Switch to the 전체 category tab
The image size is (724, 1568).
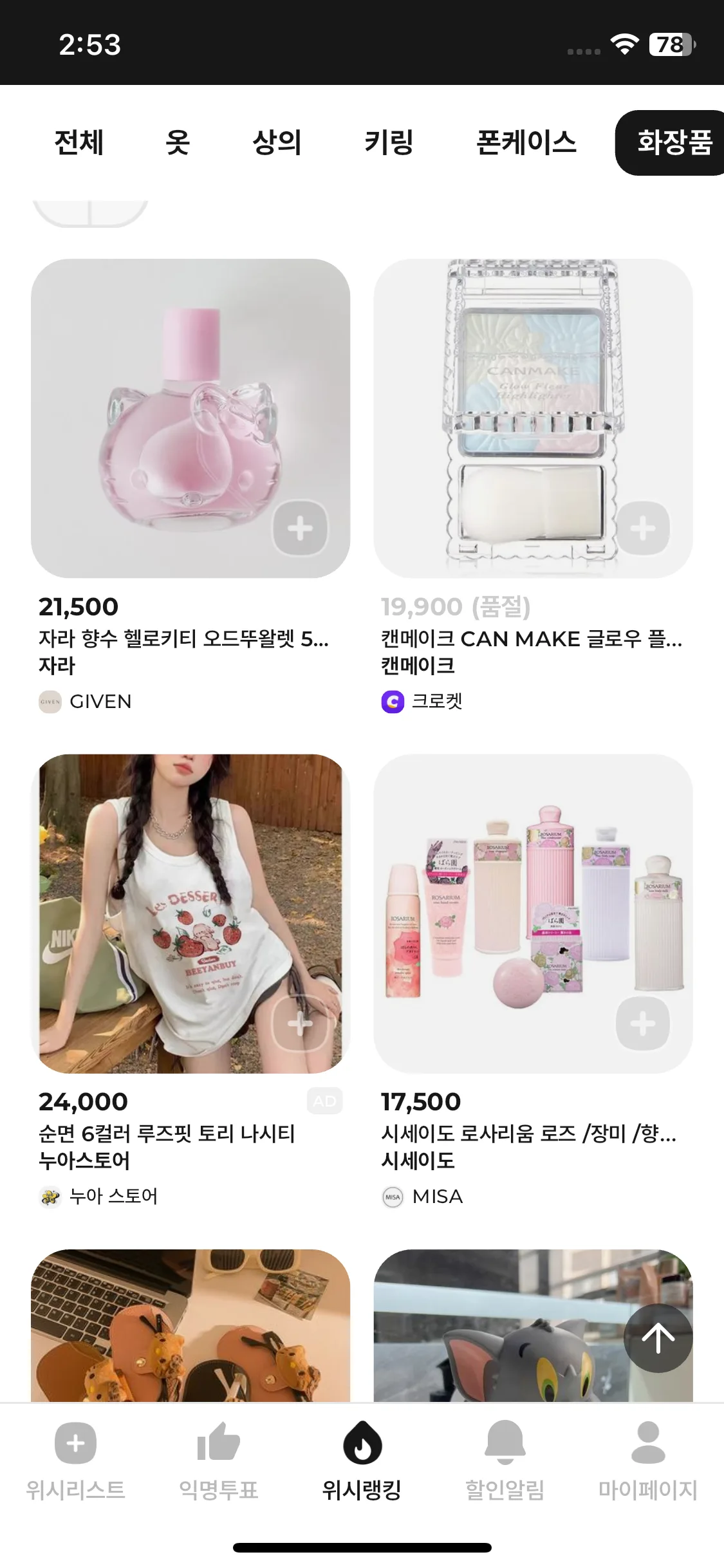coord(79,142)
